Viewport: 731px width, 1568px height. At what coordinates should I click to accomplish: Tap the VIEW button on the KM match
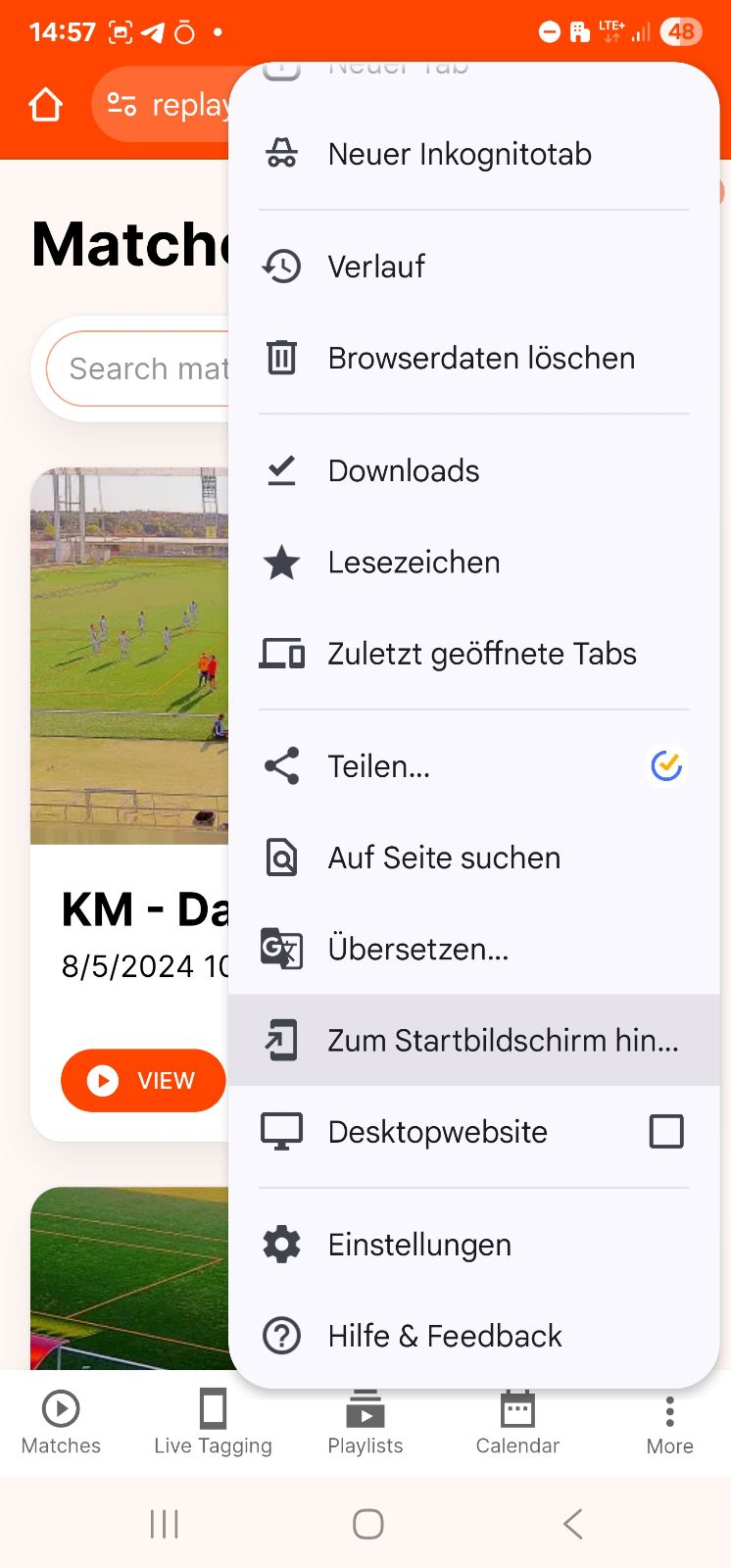tap(143, 1080)
